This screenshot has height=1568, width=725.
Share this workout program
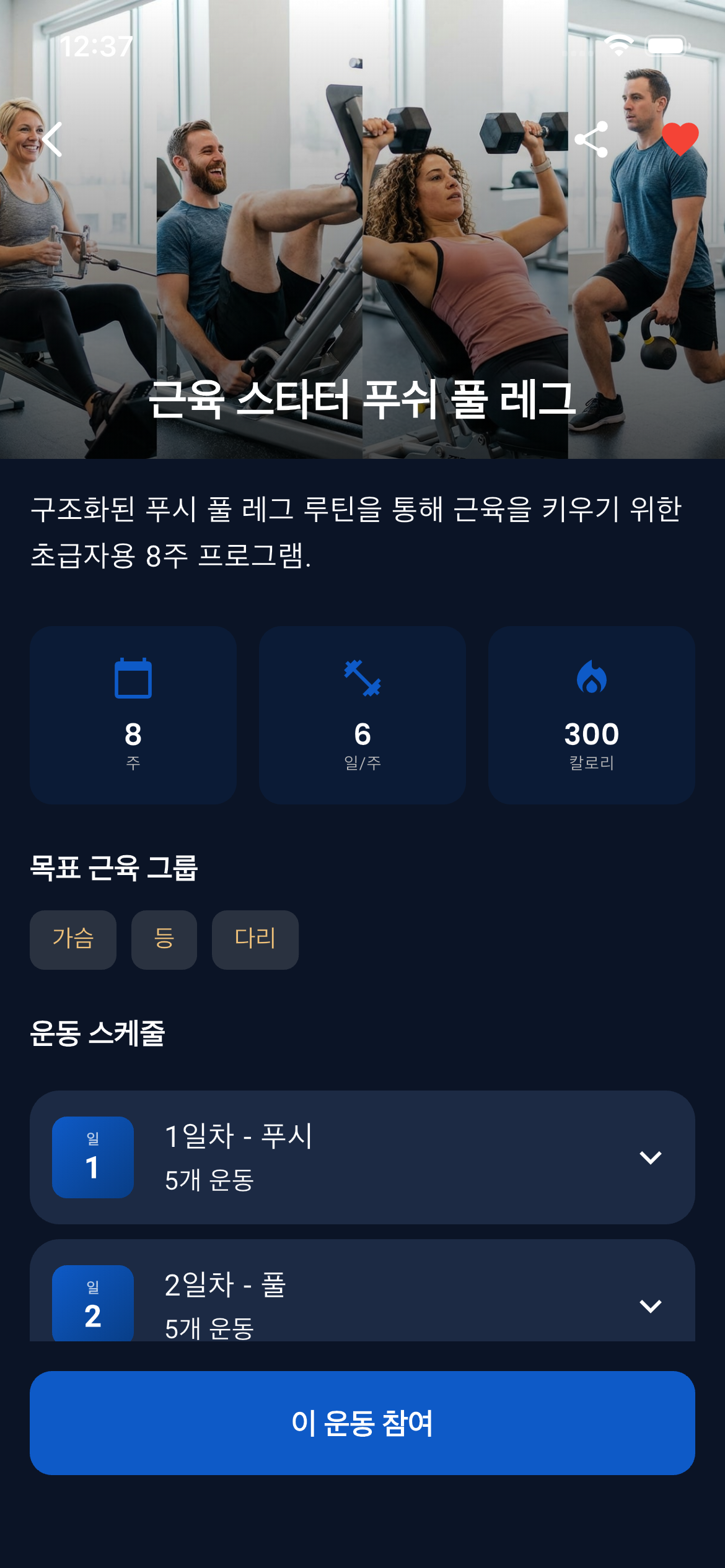point(591,139)
